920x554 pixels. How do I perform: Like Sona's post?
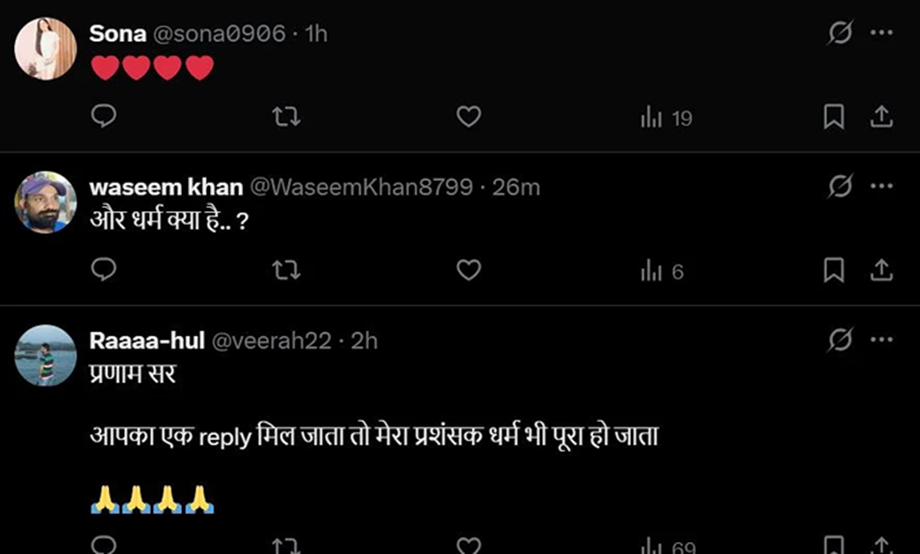[469, 117]
